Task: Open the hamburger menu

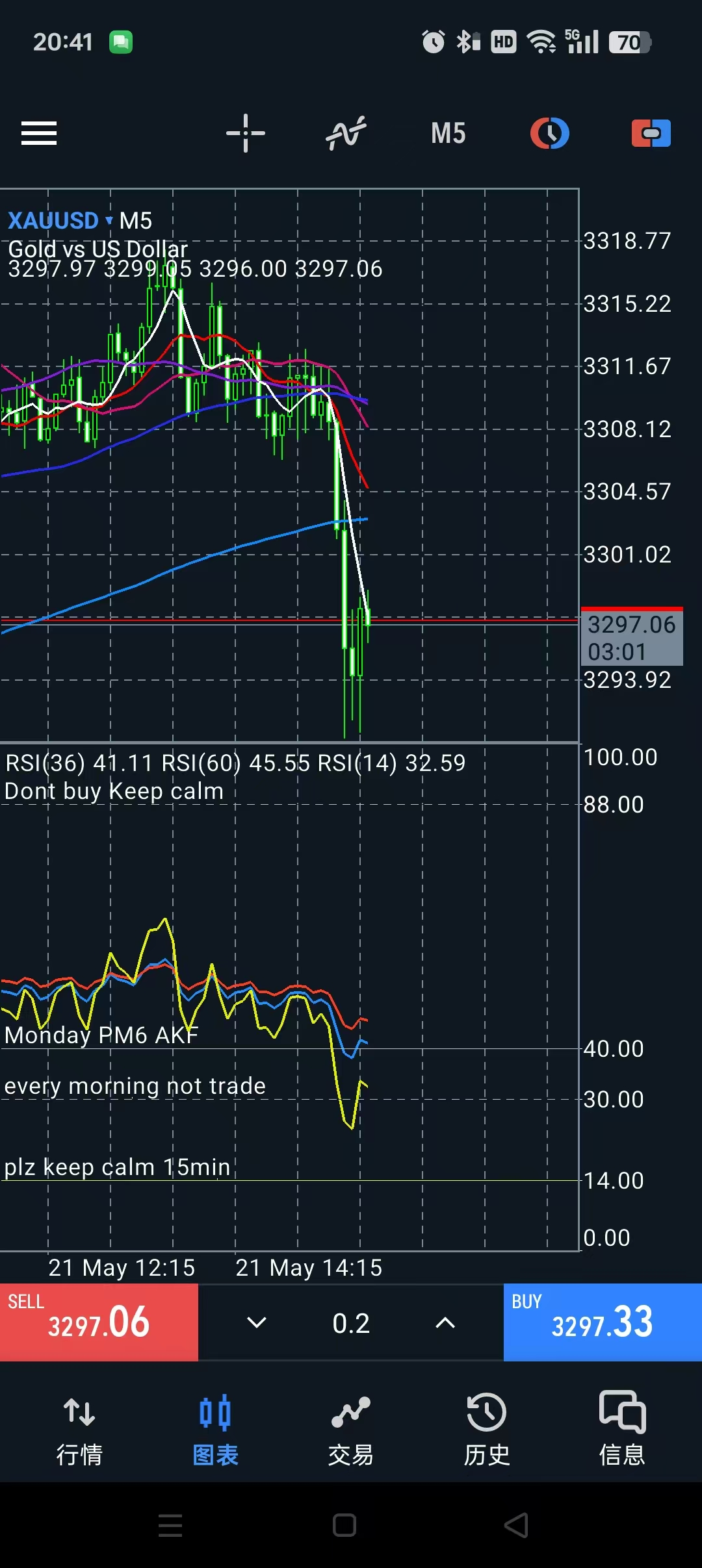Action: pyautogui.click(x=39, y=133)
